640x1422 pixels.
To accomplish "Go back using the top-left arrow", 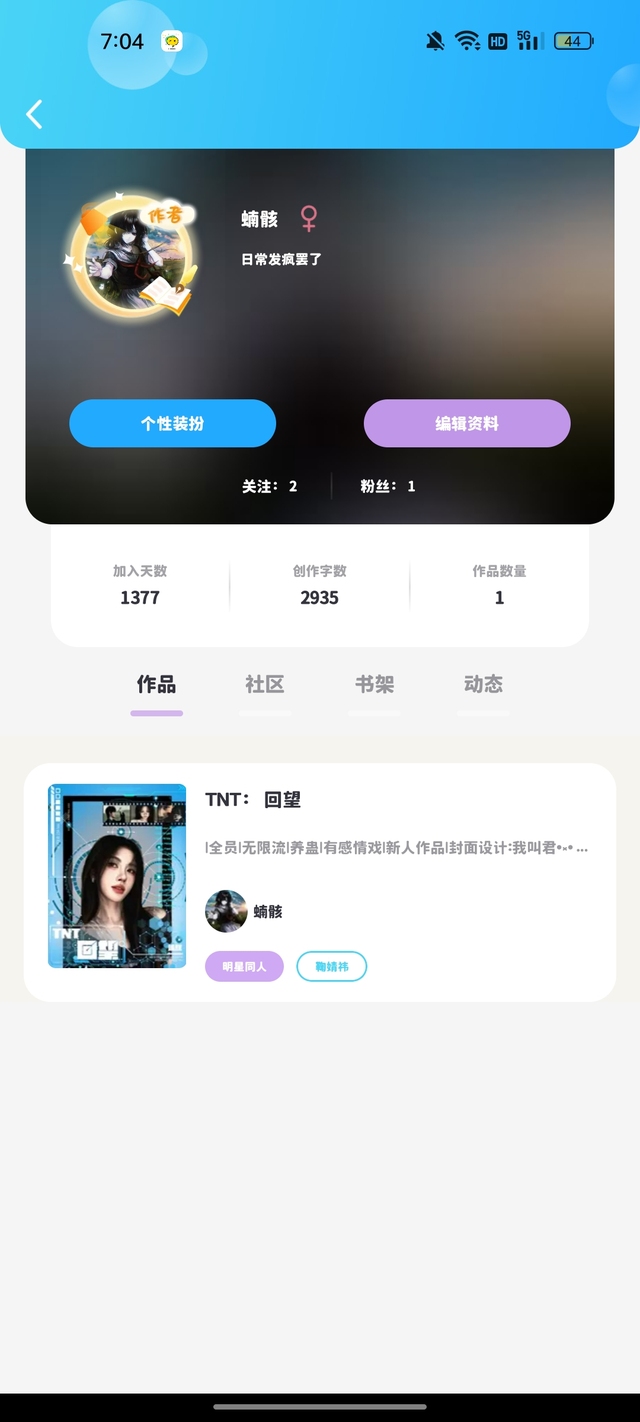I will (x=34, y=114).
